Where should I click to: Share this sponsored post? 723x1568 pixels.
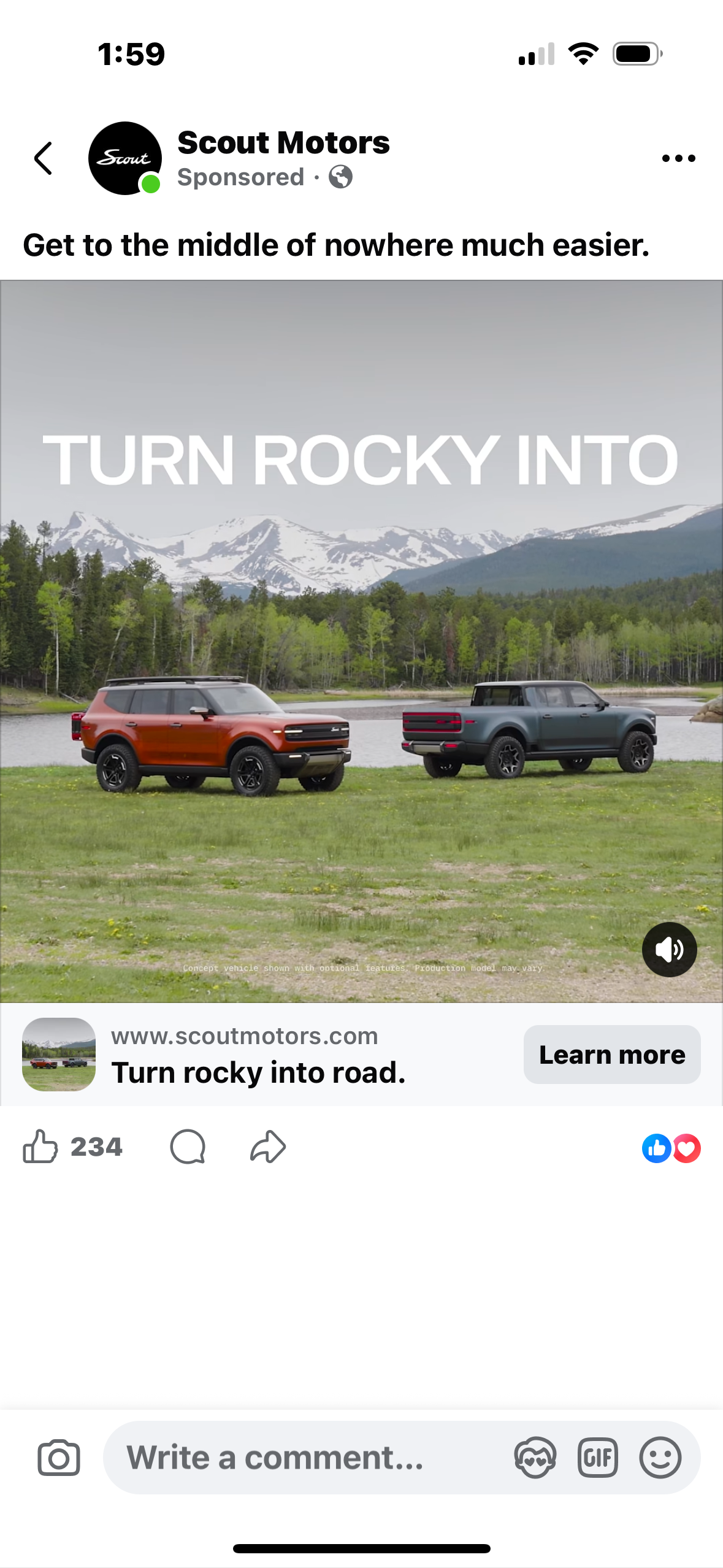tap(268, 1147)
